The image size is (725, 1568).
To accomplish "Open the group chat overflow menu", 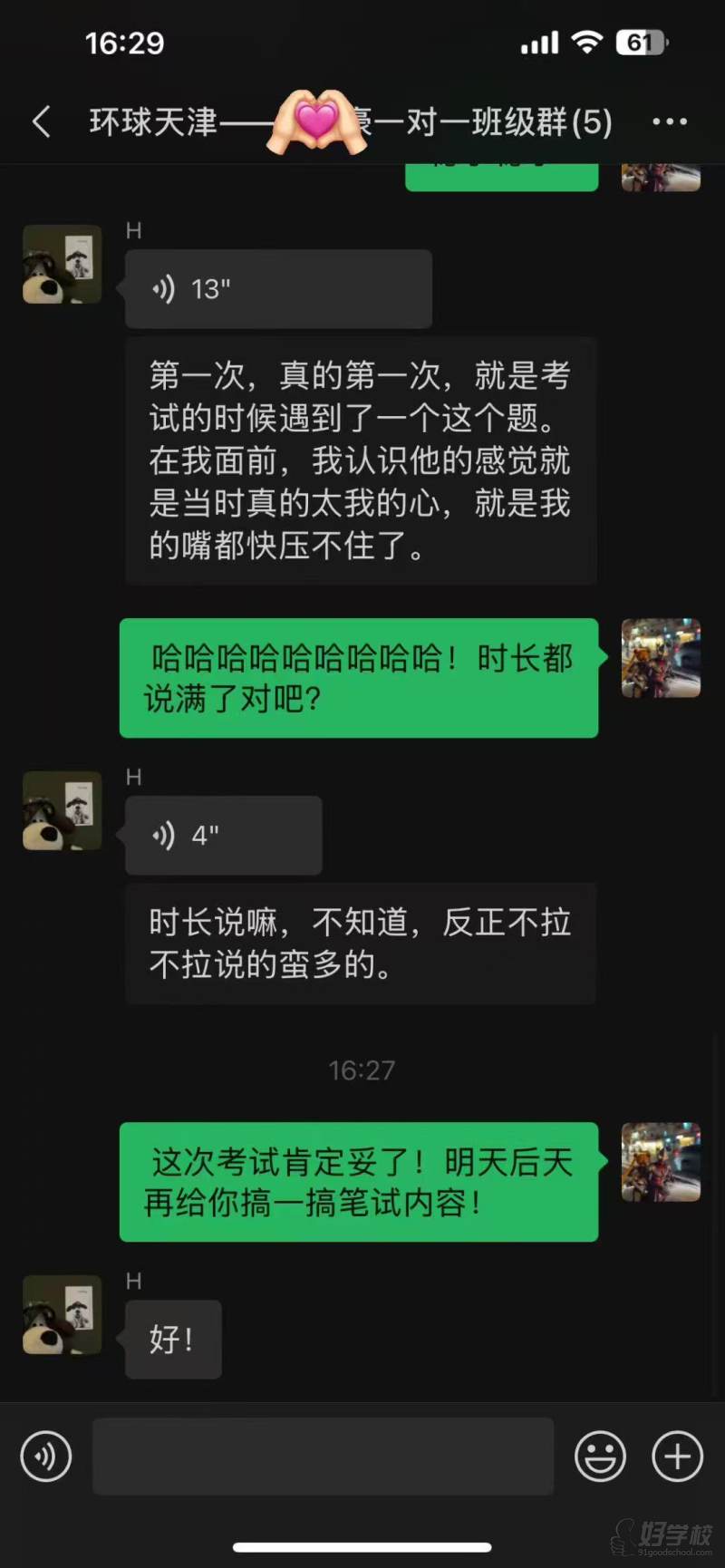I will point(669,121).
